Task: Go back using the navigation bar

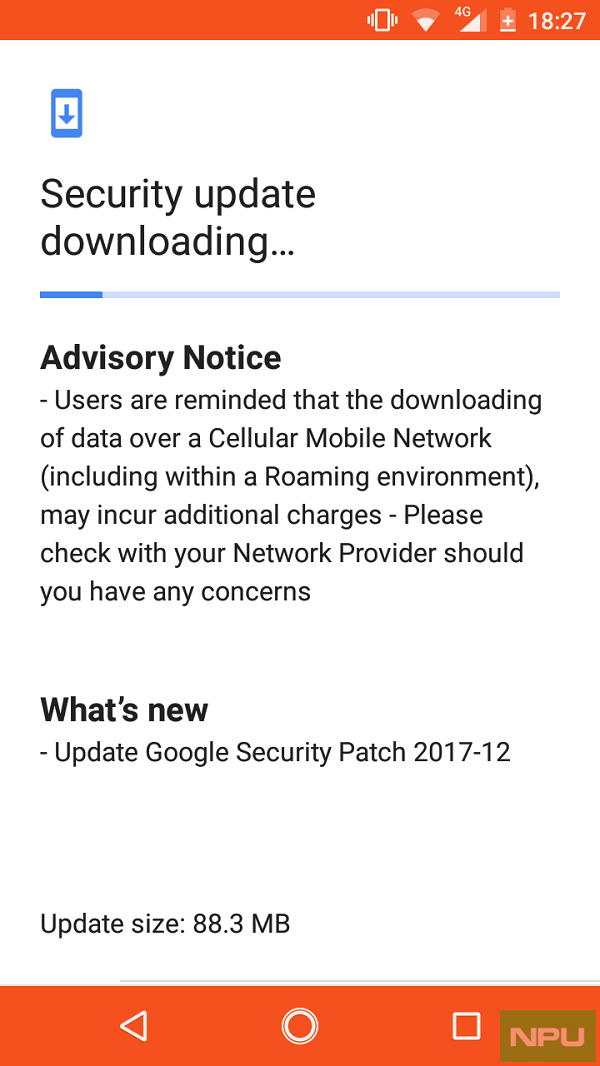Action: [x=134, y=1026]
